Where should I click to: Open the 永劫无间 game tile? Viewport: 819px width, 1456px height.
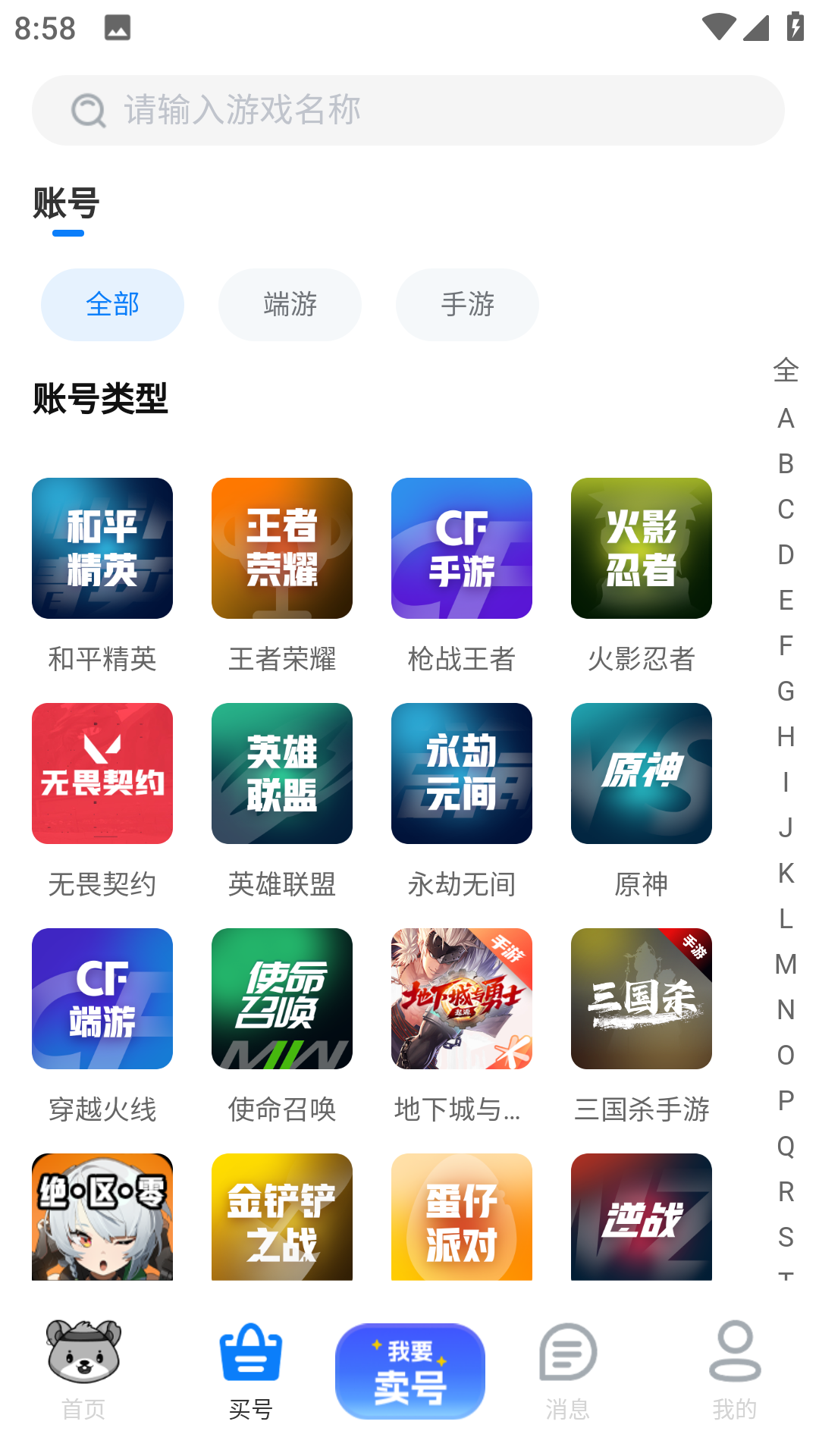(x=462, y=773)
